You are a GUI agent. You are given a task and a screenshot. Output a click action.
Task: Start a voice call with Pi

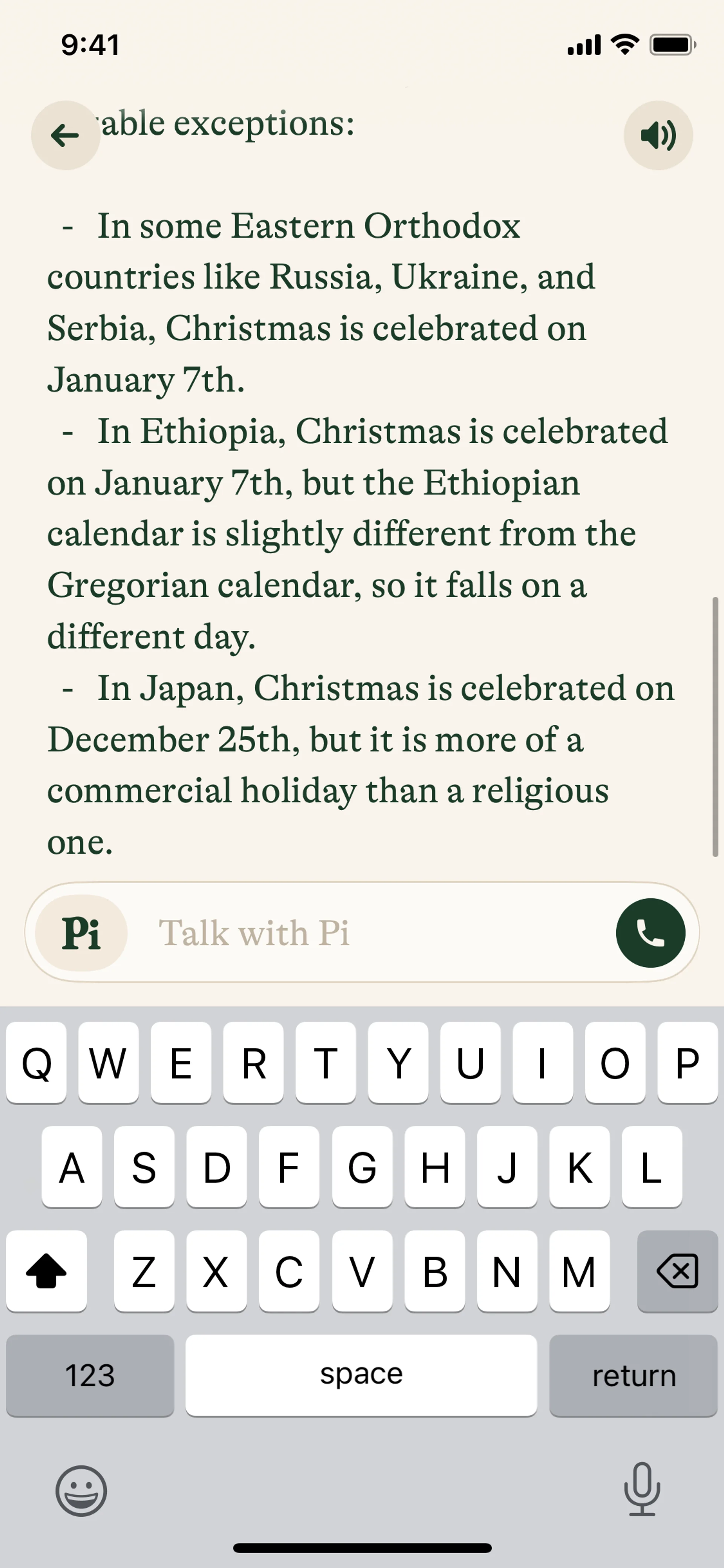650,932
